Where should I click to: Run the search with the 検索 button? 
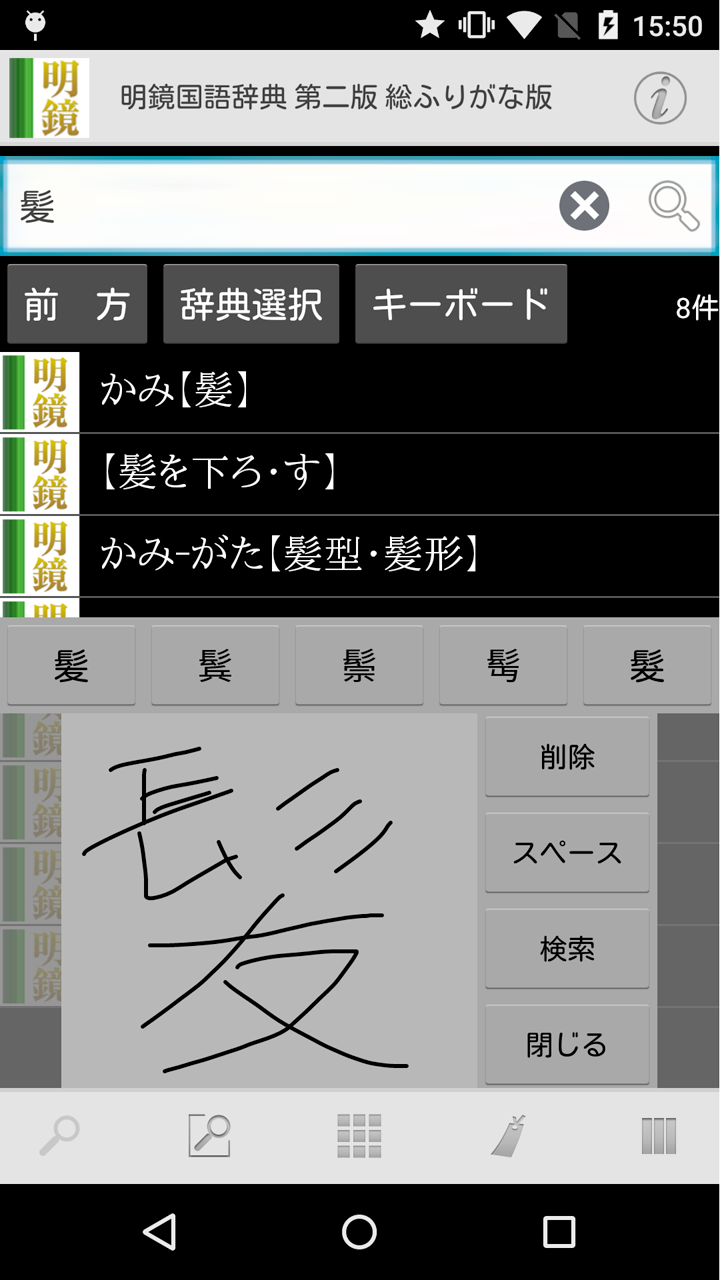567,949
